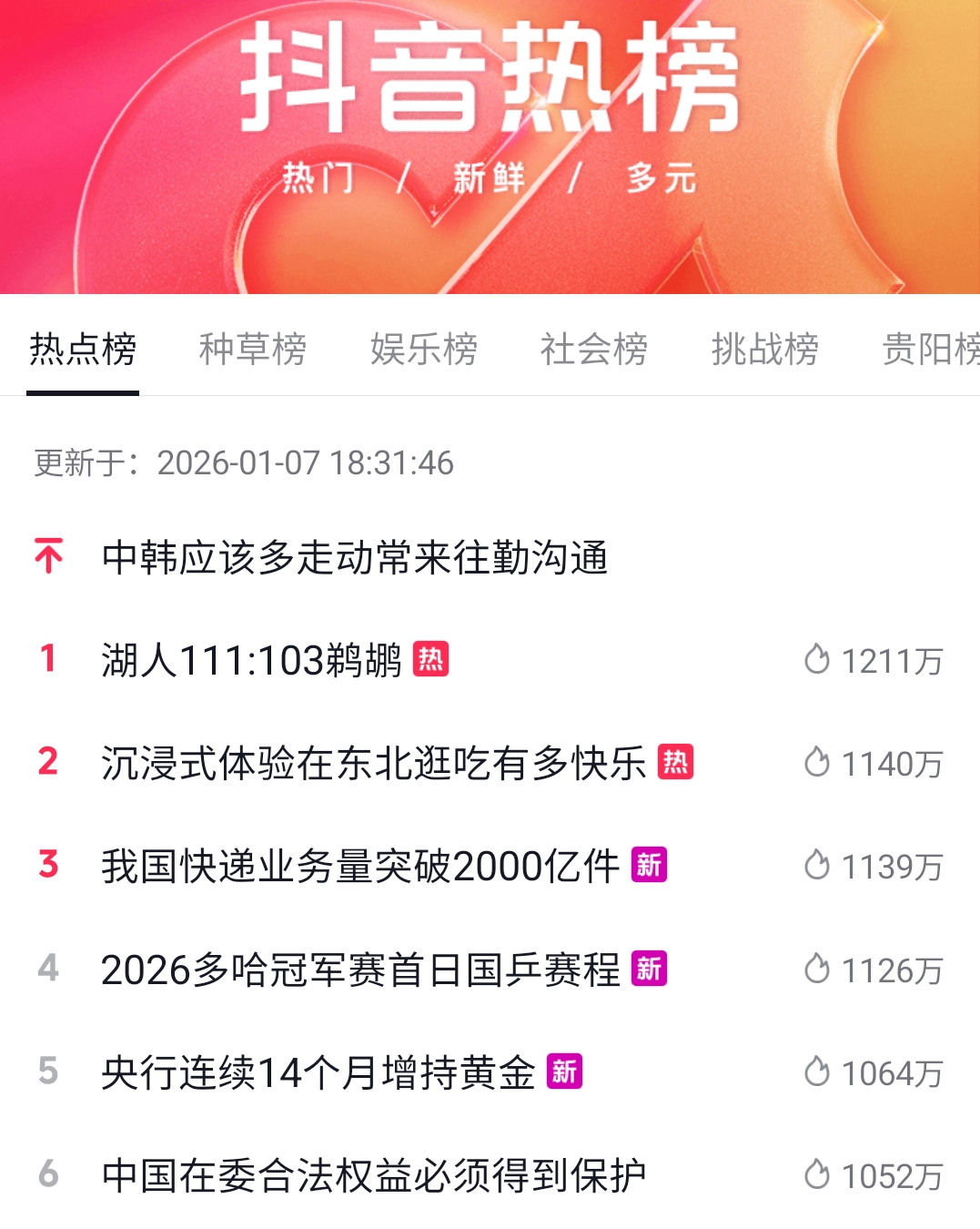Switch to the 种草榜 tab
This screenshot has height=1229, width=980.
252,350
